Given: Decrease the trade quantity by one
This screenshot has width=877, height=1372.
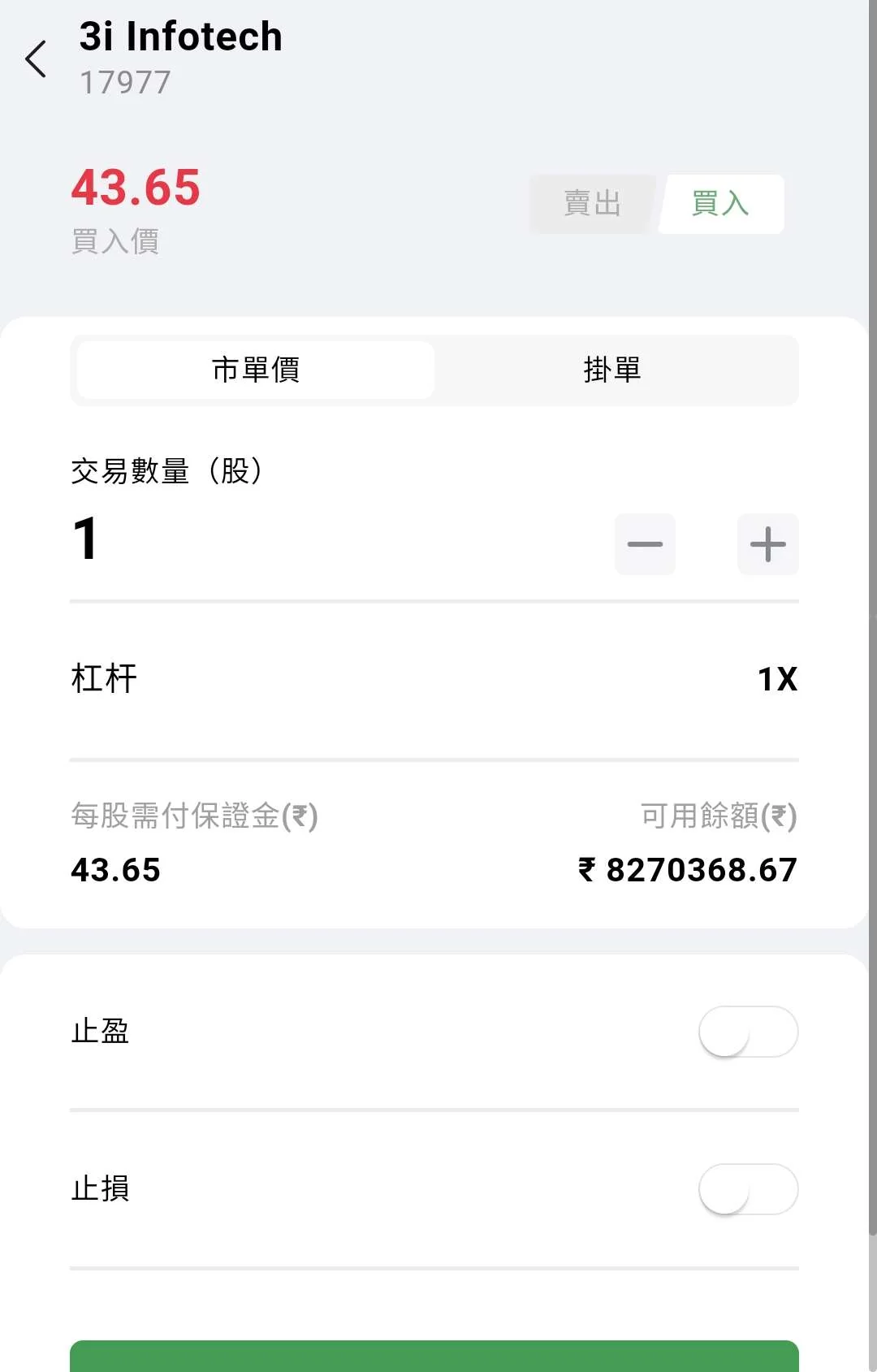Looking at the screenshot, I should tap(645, 544).
